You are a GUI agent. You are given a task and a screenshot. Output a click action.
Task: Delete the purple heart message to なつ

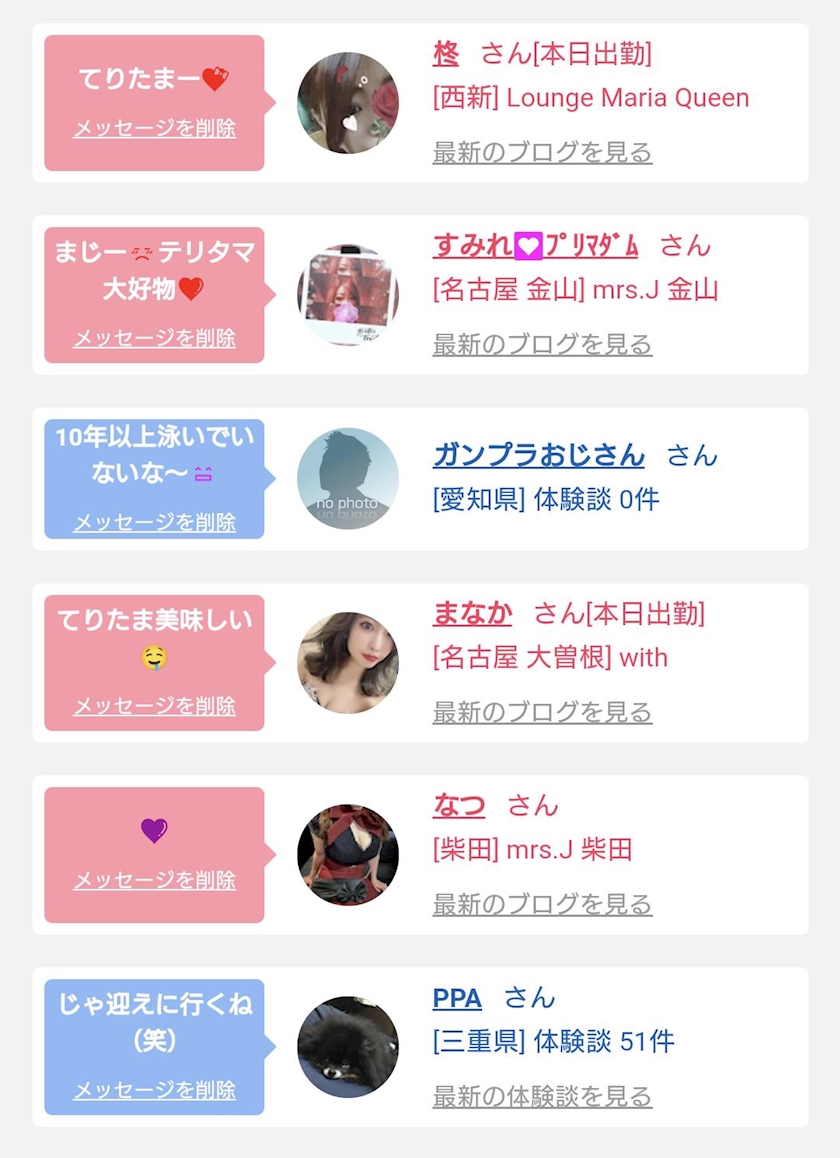[x=154, y=880]
